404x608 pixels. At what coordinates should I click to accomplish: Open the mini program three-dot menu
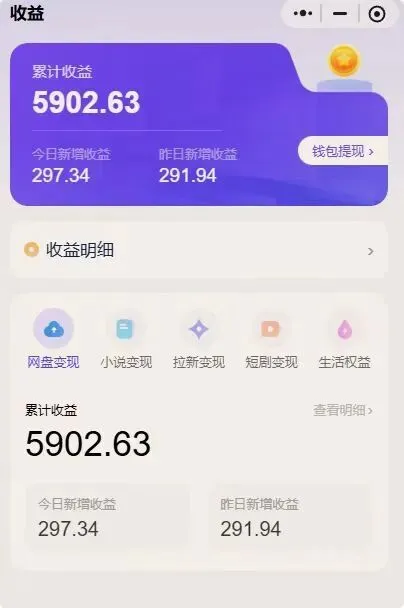[303, 14]
